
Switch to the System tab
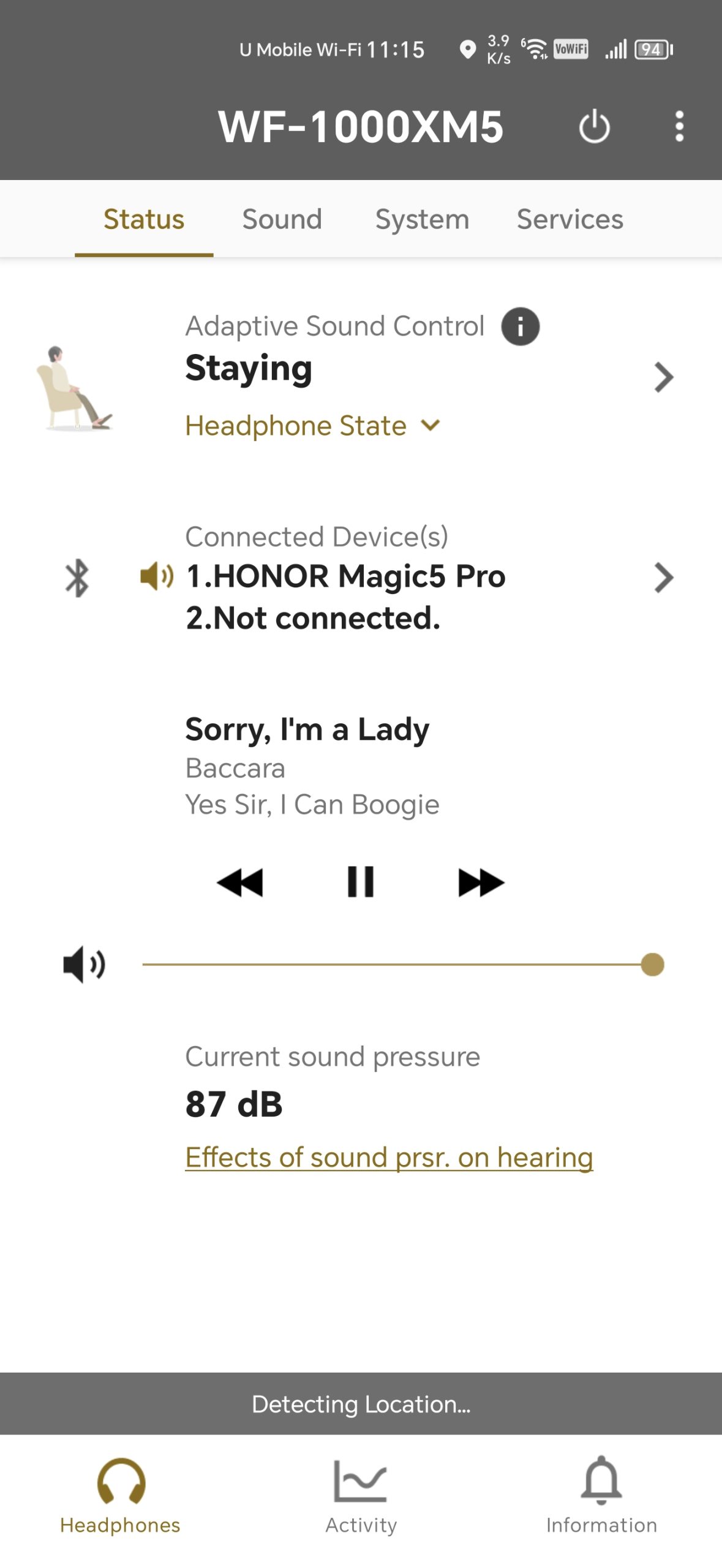click(x=422, y=219)
